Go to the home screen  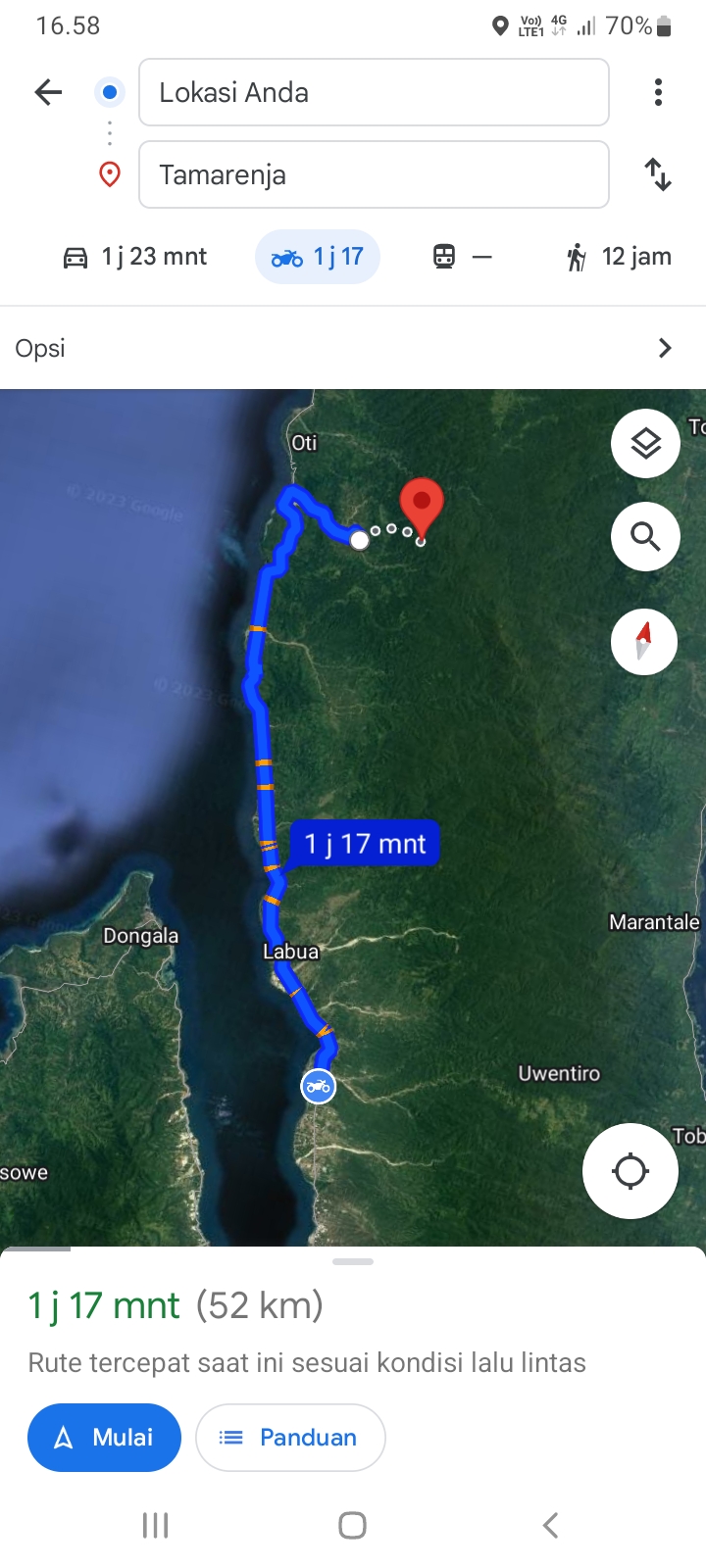click(x=352, y=1525)
